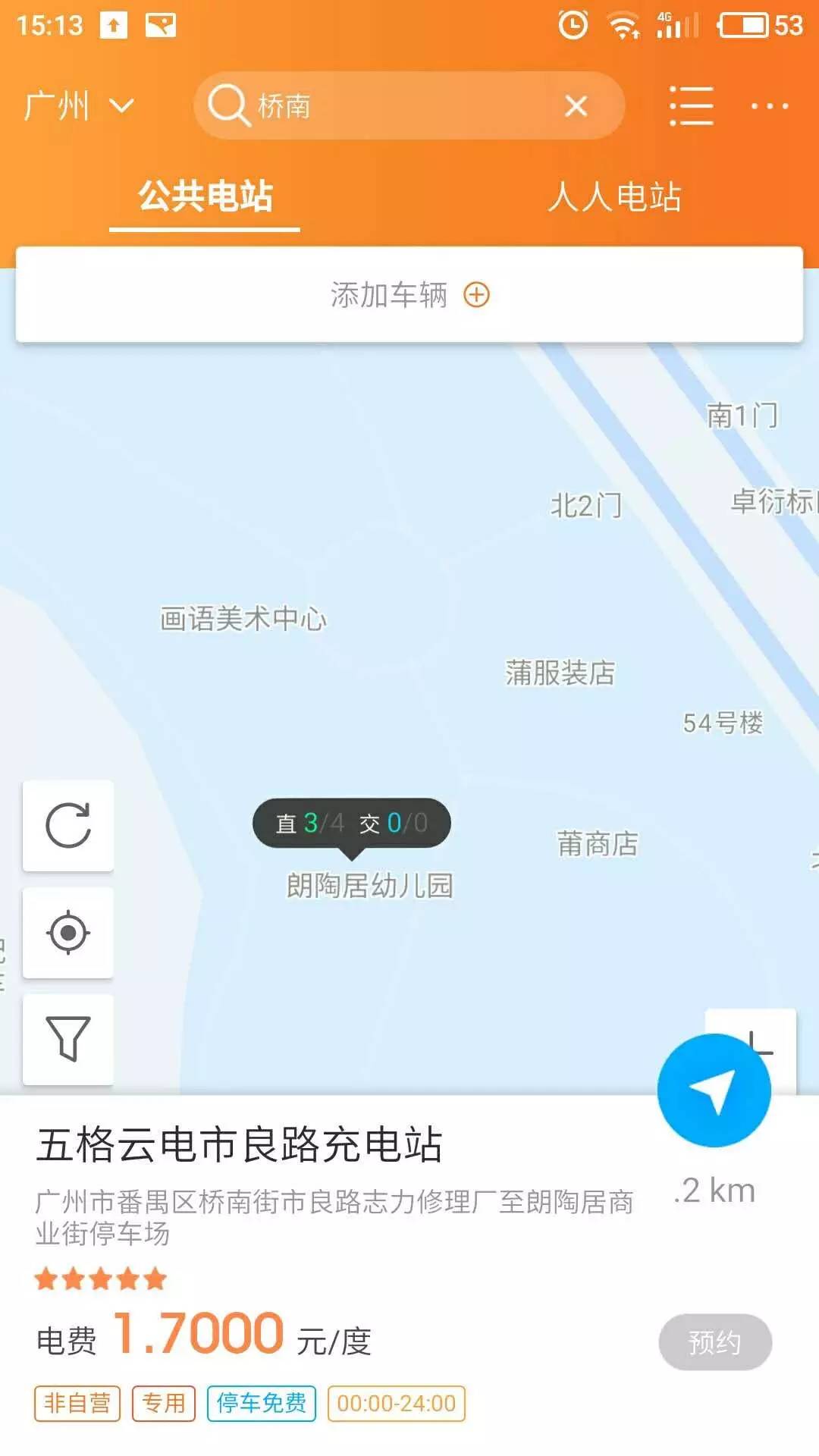
Task: Select the 停车免费 free-parking tag
Action: (261, 1404)
